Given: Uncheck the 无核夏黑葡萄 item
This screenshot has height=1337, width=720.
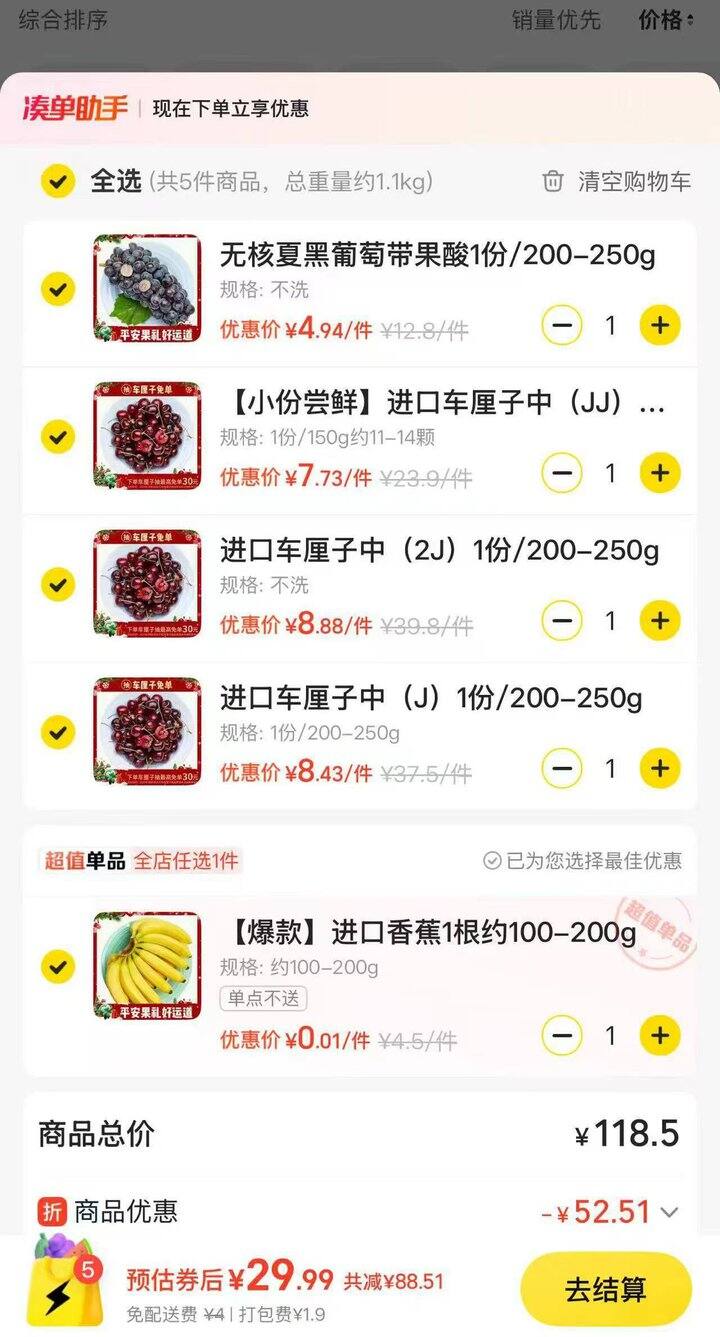Looking at the screenshot, I should (58, 289).
